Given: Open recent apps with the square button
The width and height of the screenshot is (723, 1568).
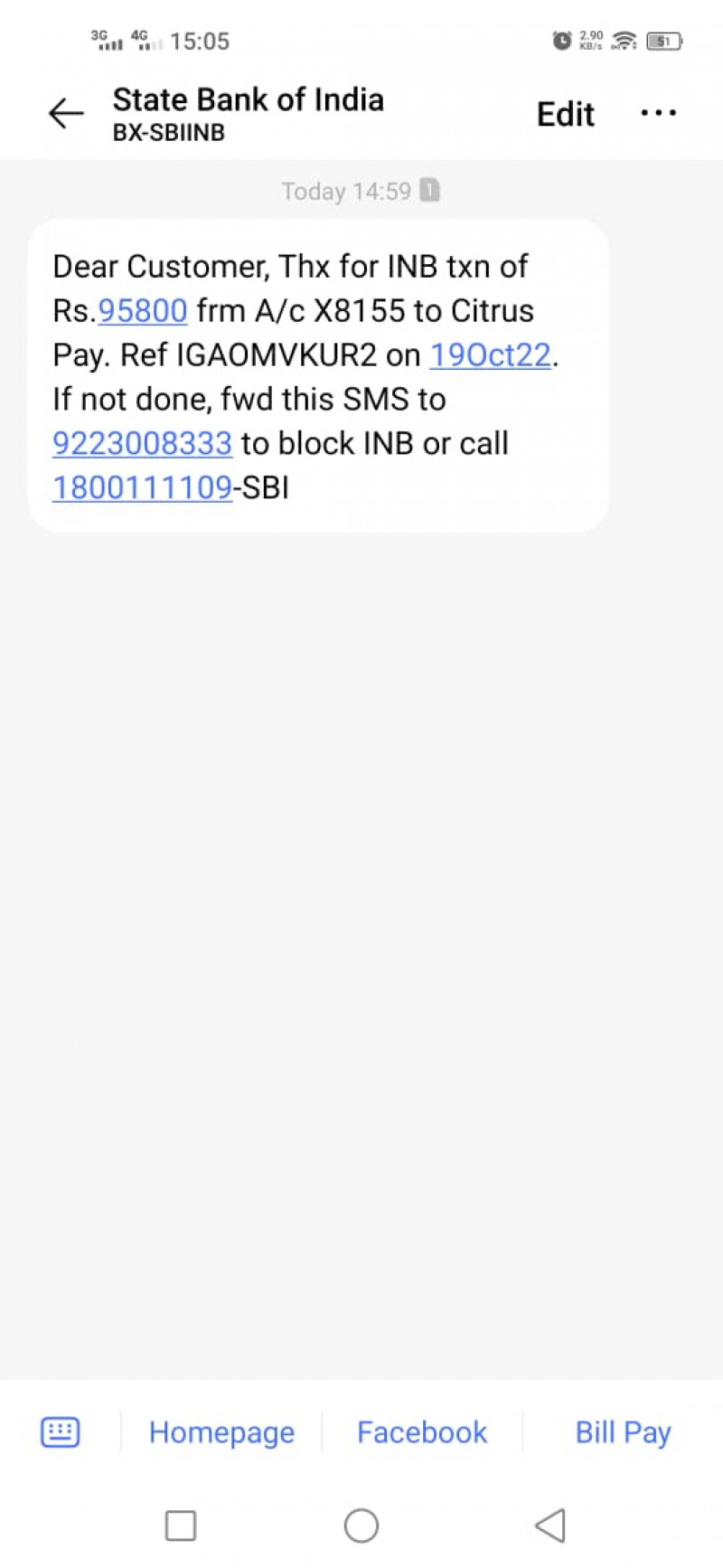Looking at the screenshot, I should [181, 1526].
